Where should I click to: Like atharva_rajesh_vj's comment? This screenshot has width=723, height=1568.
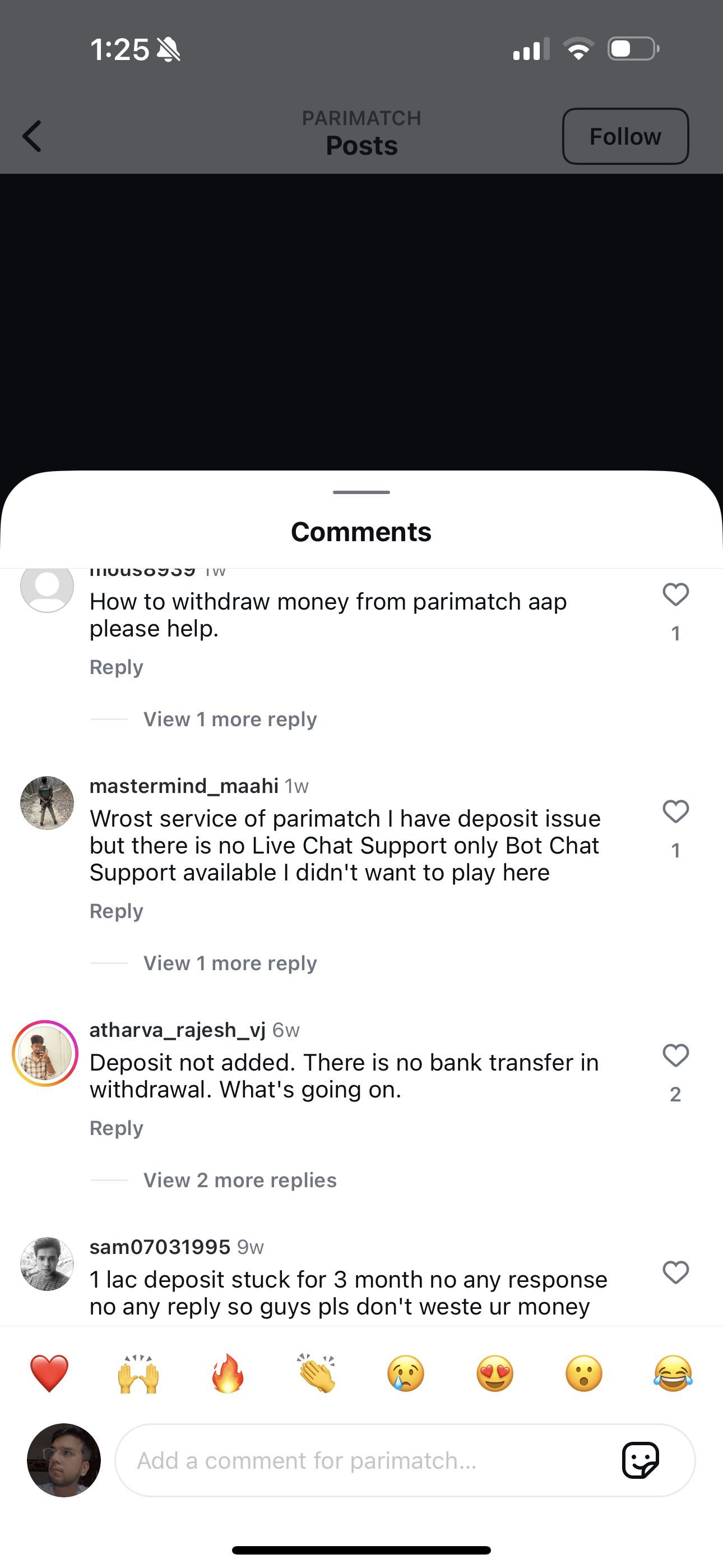[675, 1055]
